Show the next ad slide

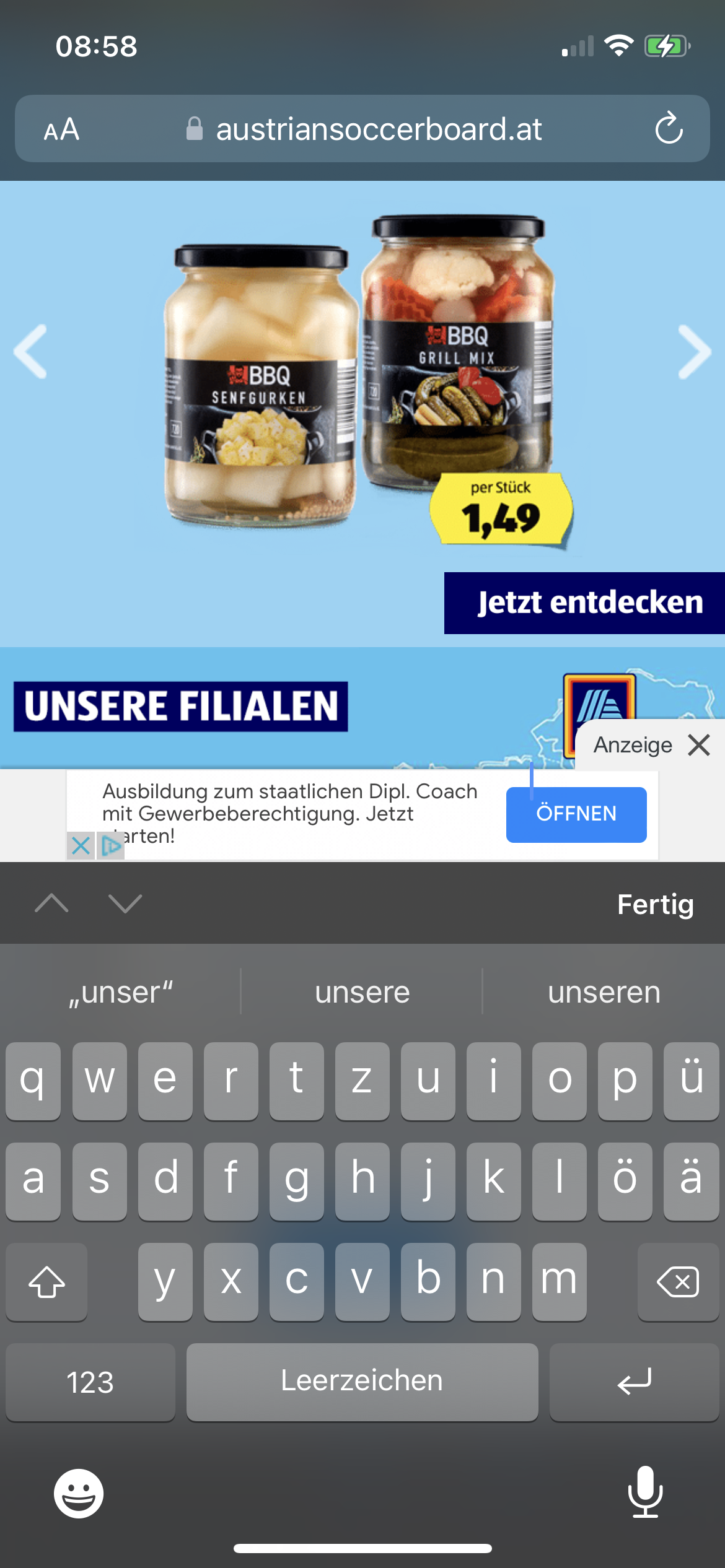(x=695, y=351)
